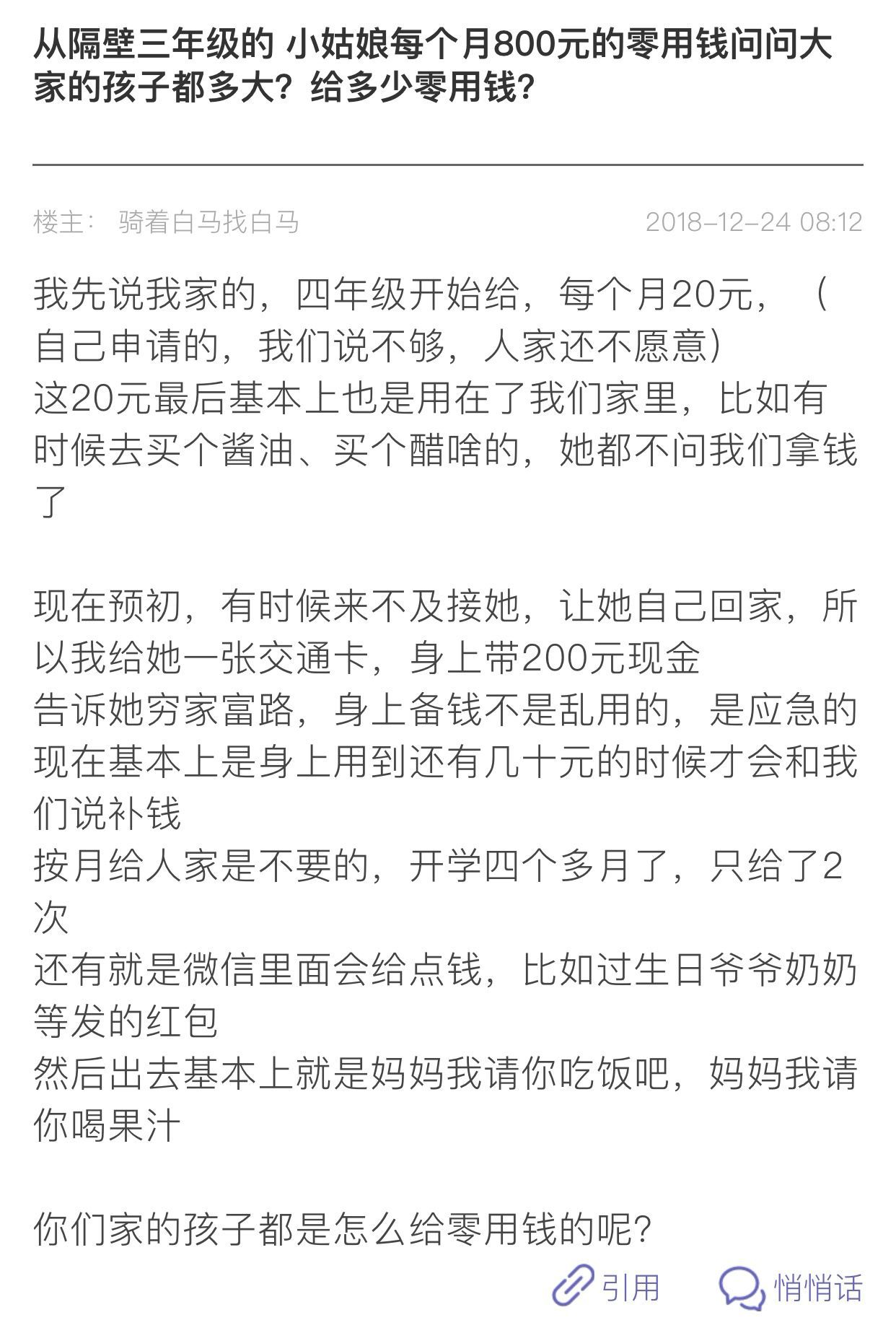The width and height of the screenshot is (896, 1333).
Task: Select the thread title about 800元零用钱
Action: coord(433,65)
